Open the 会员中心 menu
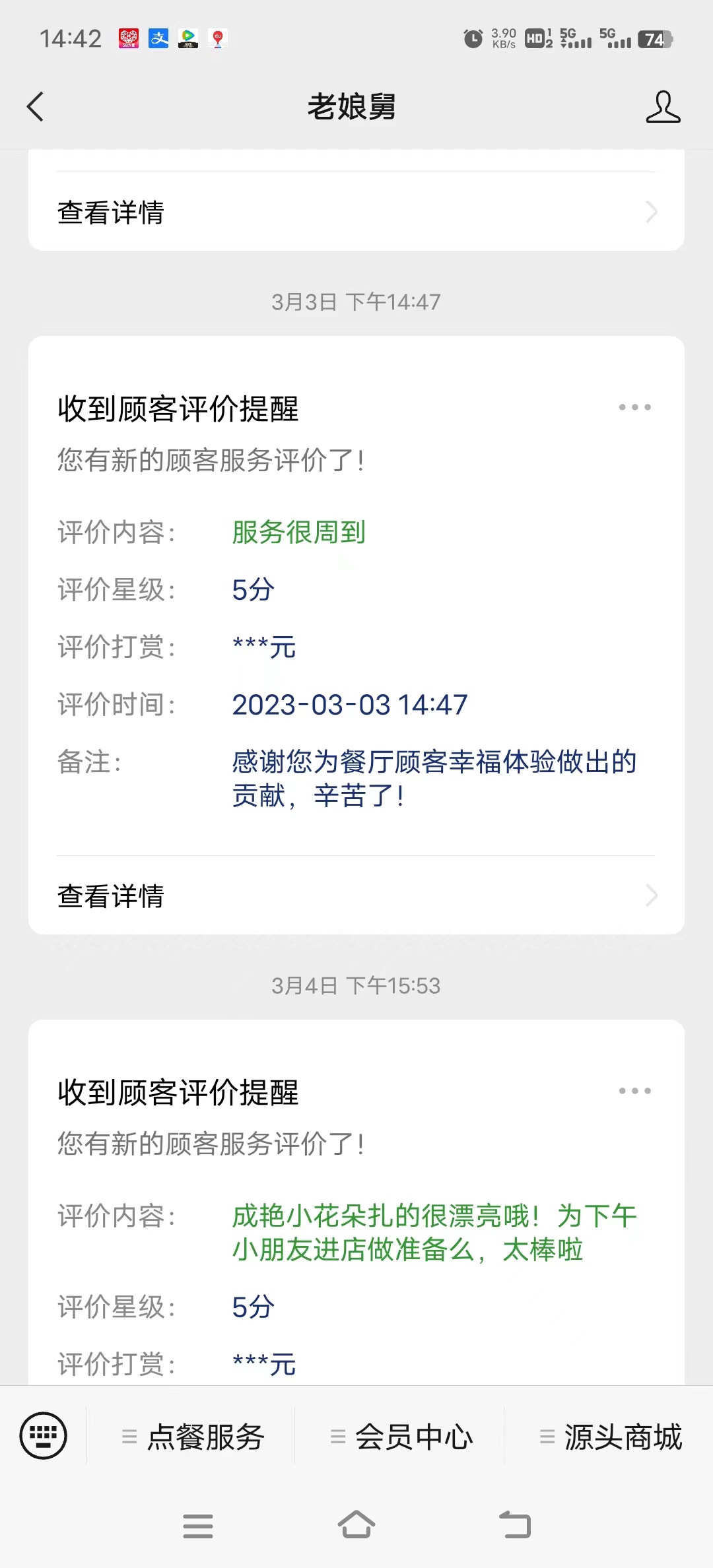The image size is (713, 1568). 400,1437
